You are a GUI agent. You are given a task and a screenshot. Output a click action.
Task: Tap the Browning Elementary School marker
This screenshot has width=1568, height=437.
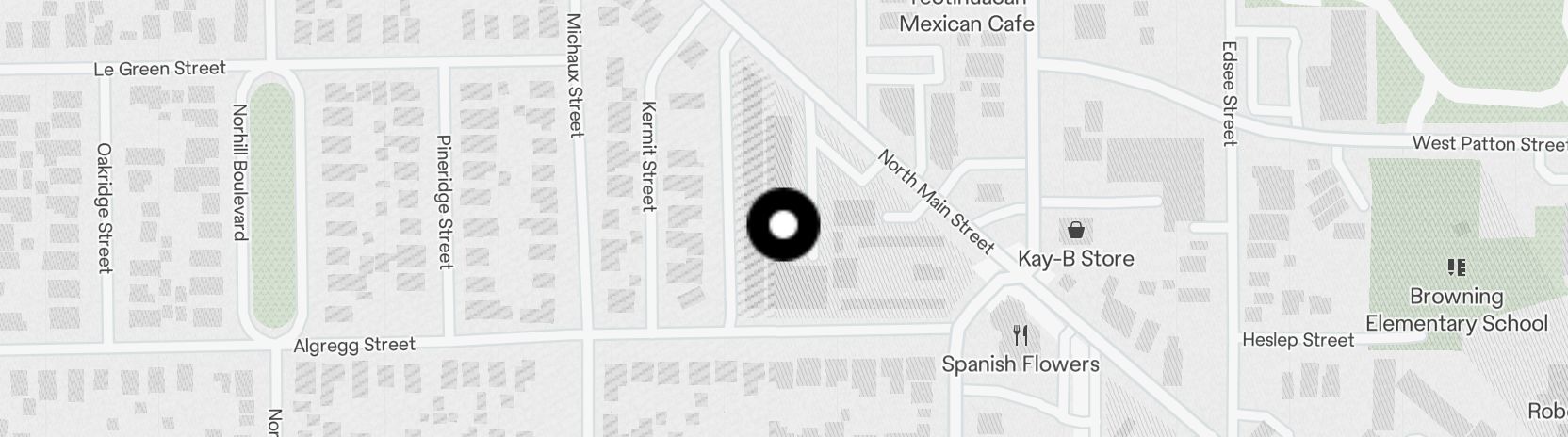click(x=1456, y=268)
